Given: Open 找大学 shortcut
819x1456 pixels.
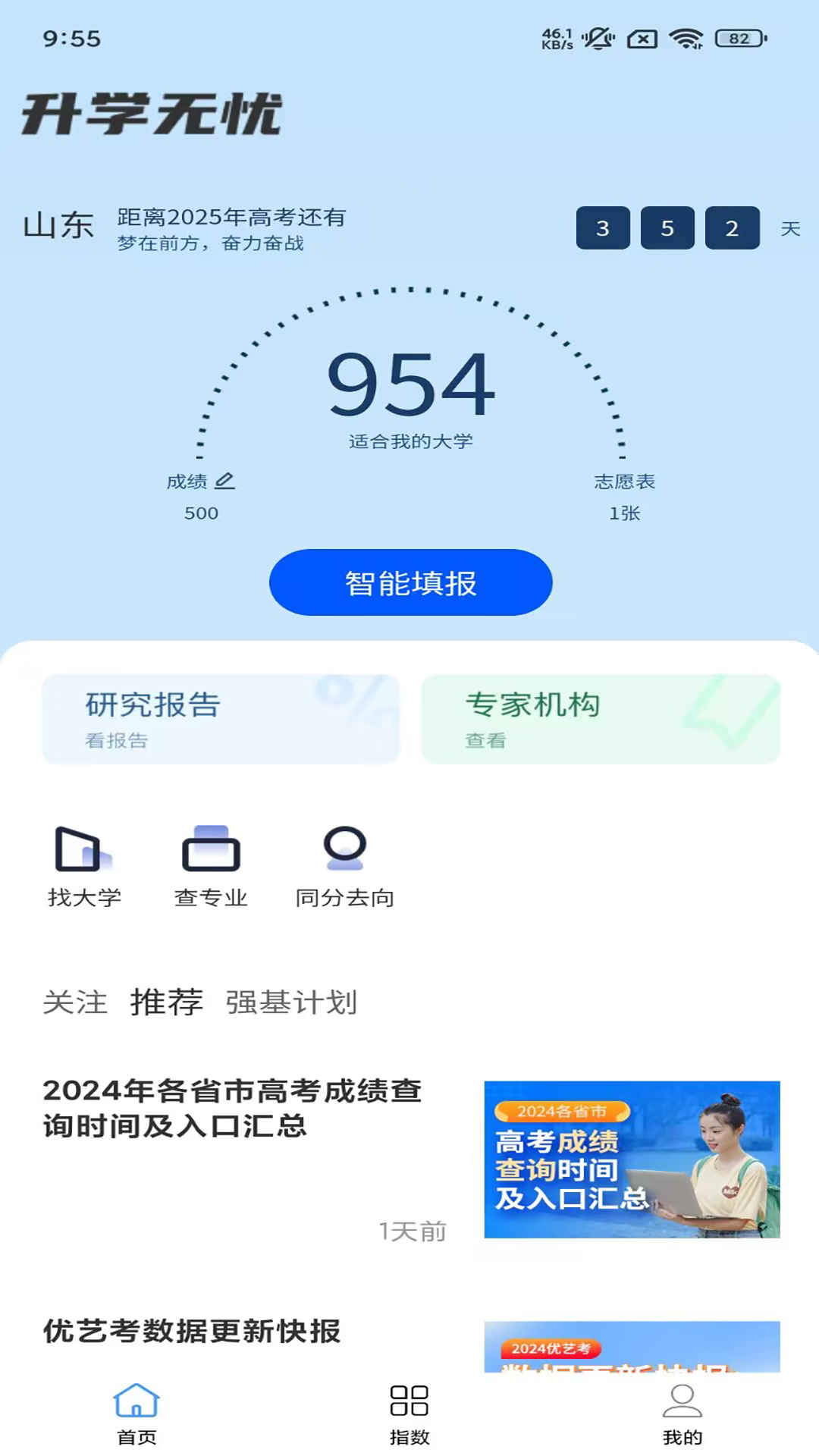Looking at the screenshot, I should pyautogui.click(x=83, y=866).
